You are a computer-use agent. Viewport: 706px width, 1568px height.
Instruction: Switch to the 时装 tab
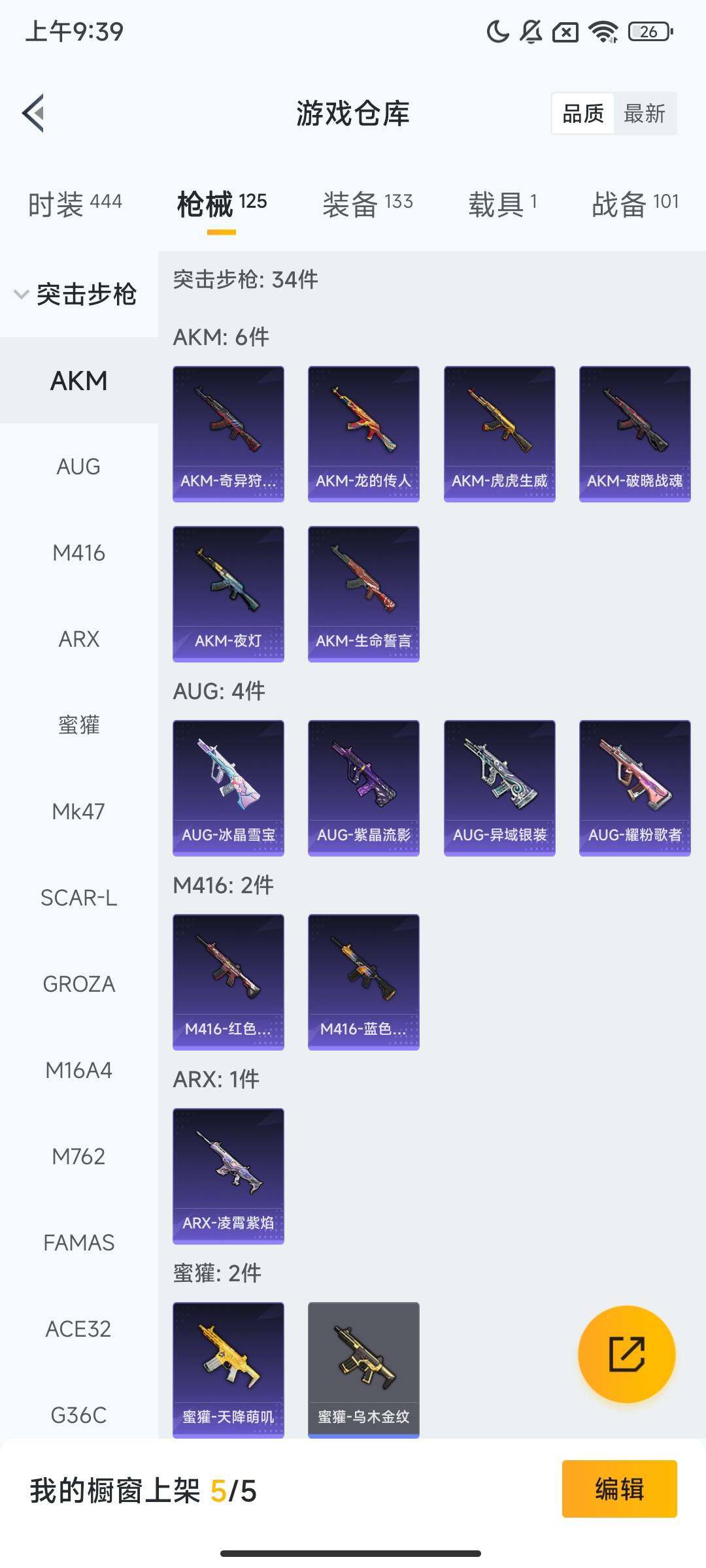pos(75,204)
